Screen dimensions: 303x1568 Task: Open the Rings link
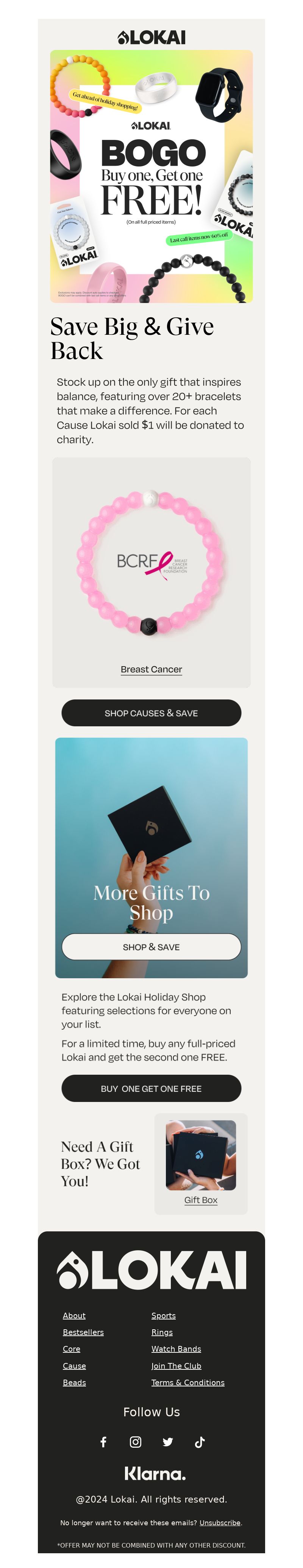click(162, 1332)
